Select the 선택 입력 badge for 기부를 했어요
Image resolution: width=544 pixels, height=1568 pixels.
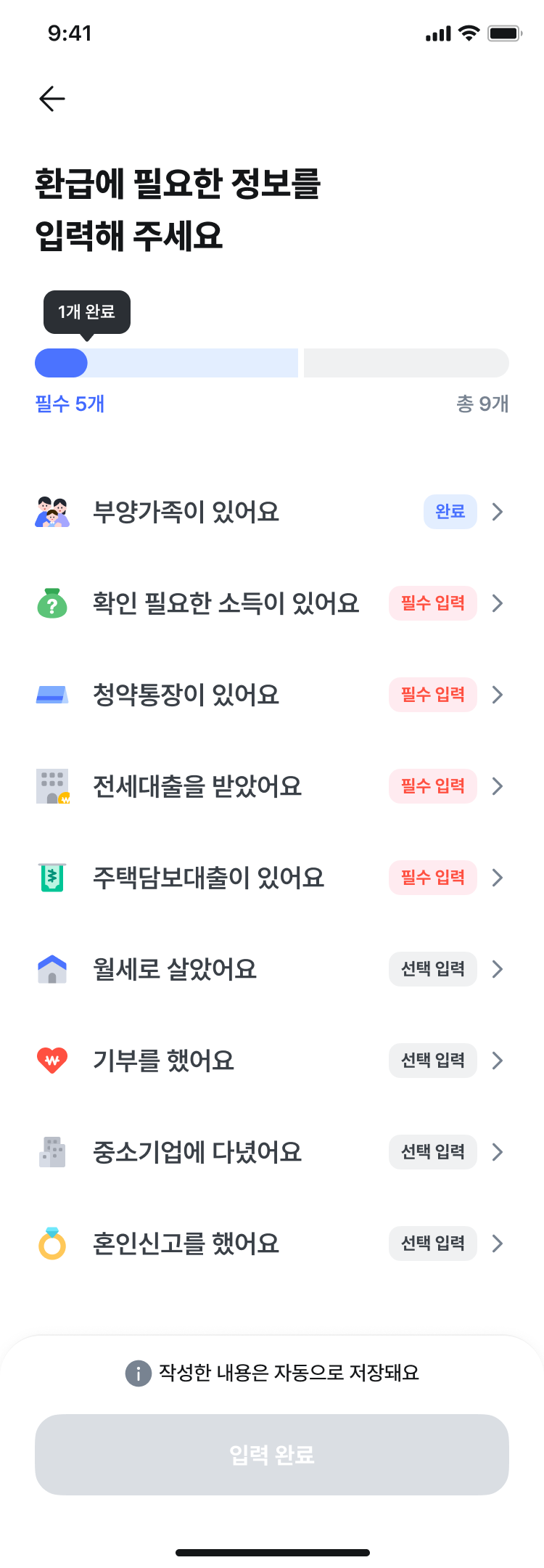tap(432, 1060)
